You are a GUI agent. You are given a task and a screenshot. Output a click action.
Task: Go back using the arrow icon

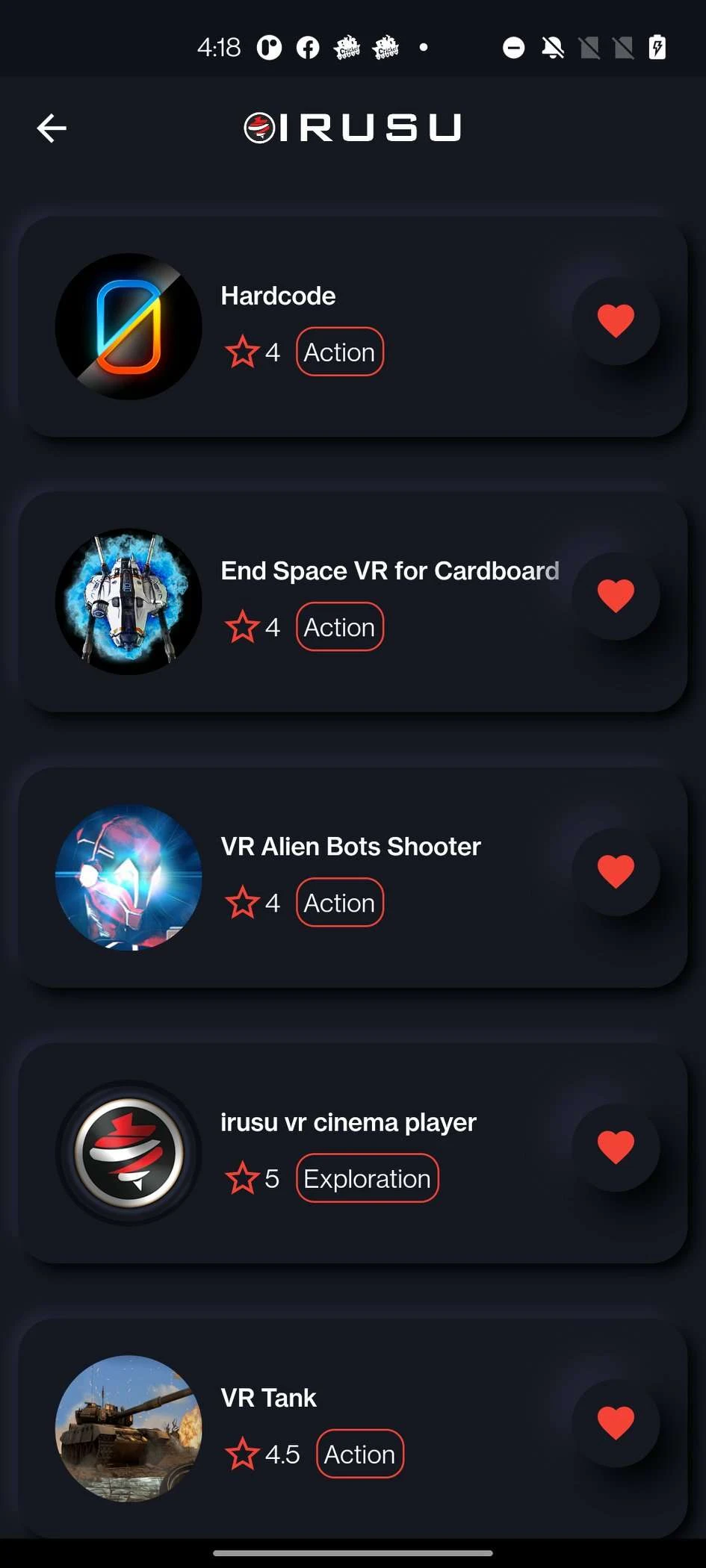click(52, 128)
